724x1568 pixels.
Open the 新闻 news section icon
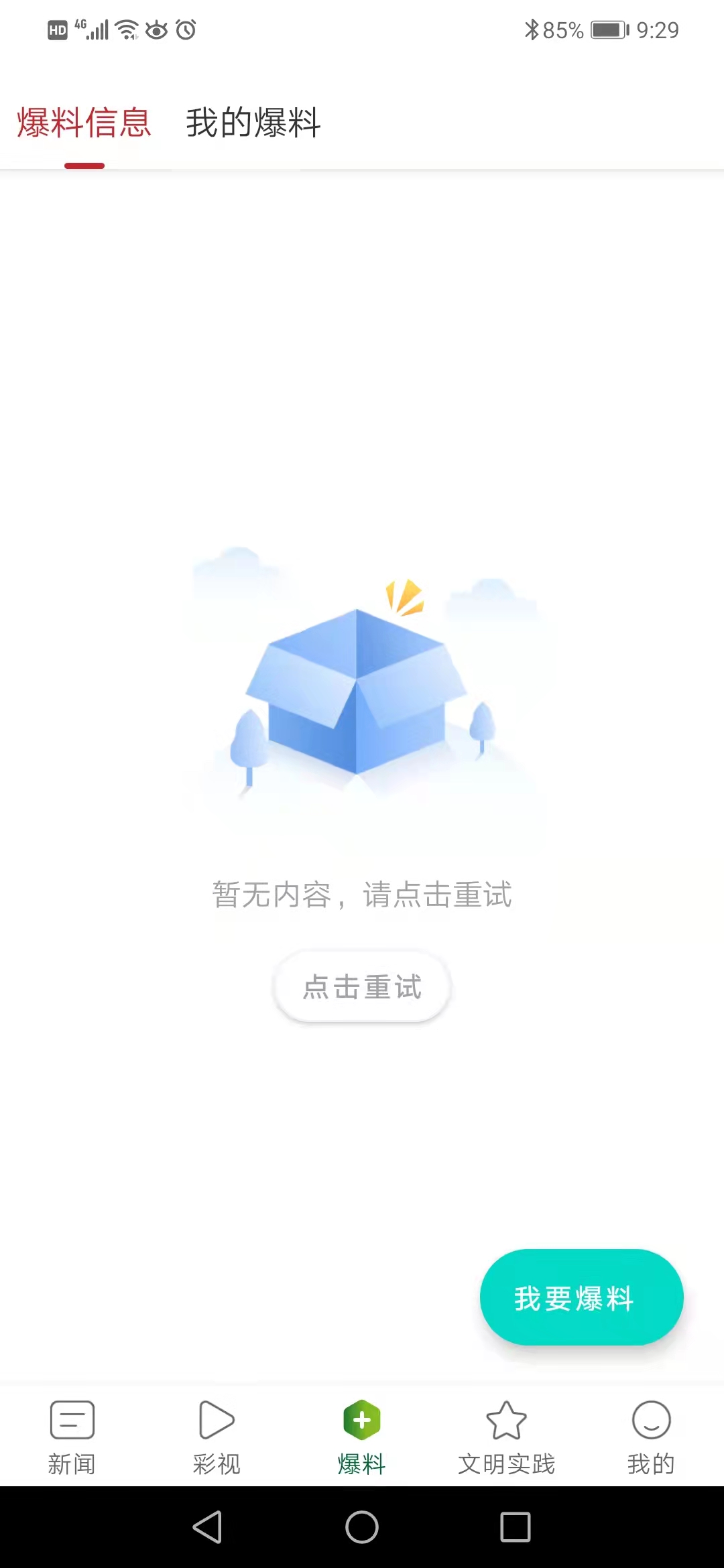point(72,1421)
